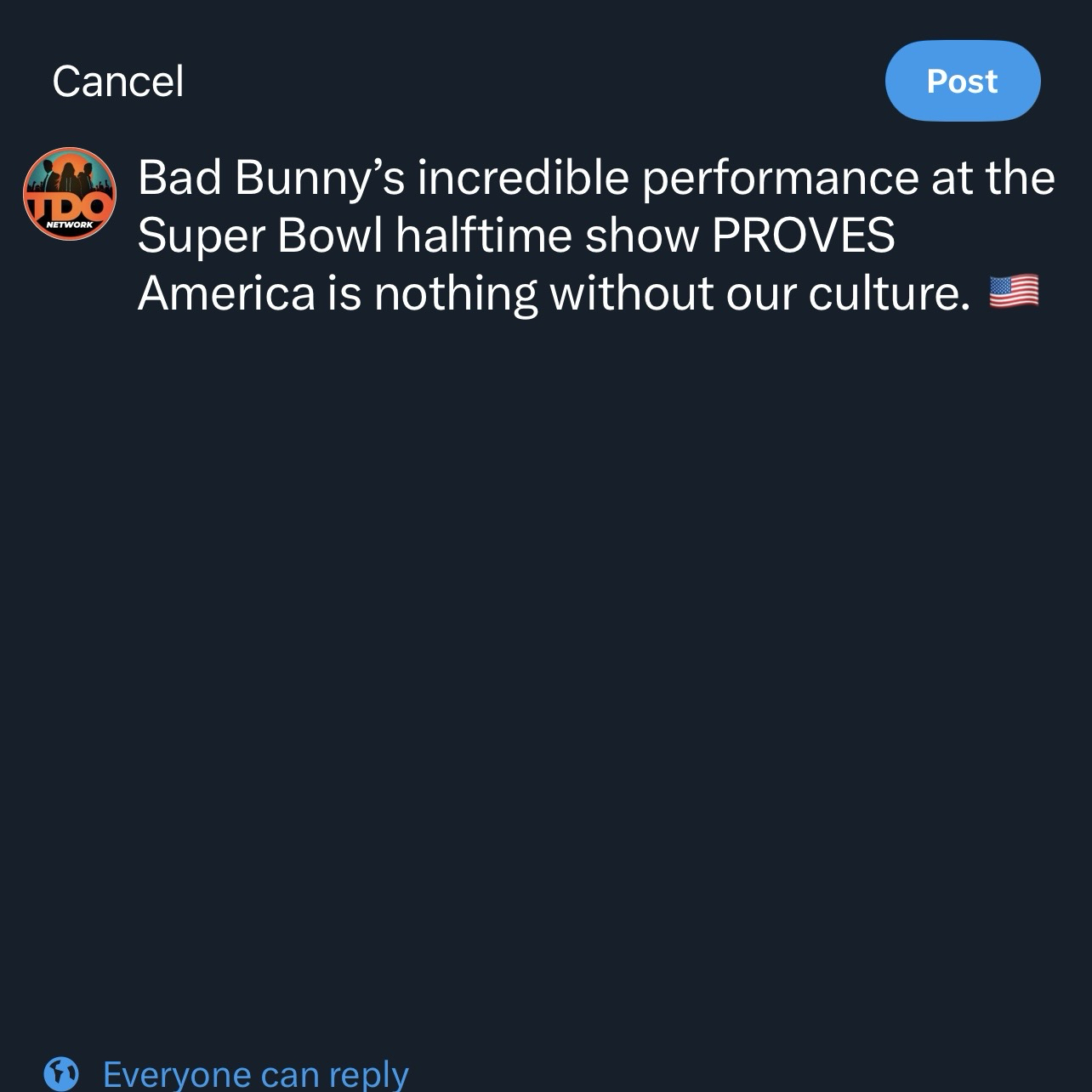
Task: Change the 'Everyone can reply' setting
Action: (x=254, y=1073)
